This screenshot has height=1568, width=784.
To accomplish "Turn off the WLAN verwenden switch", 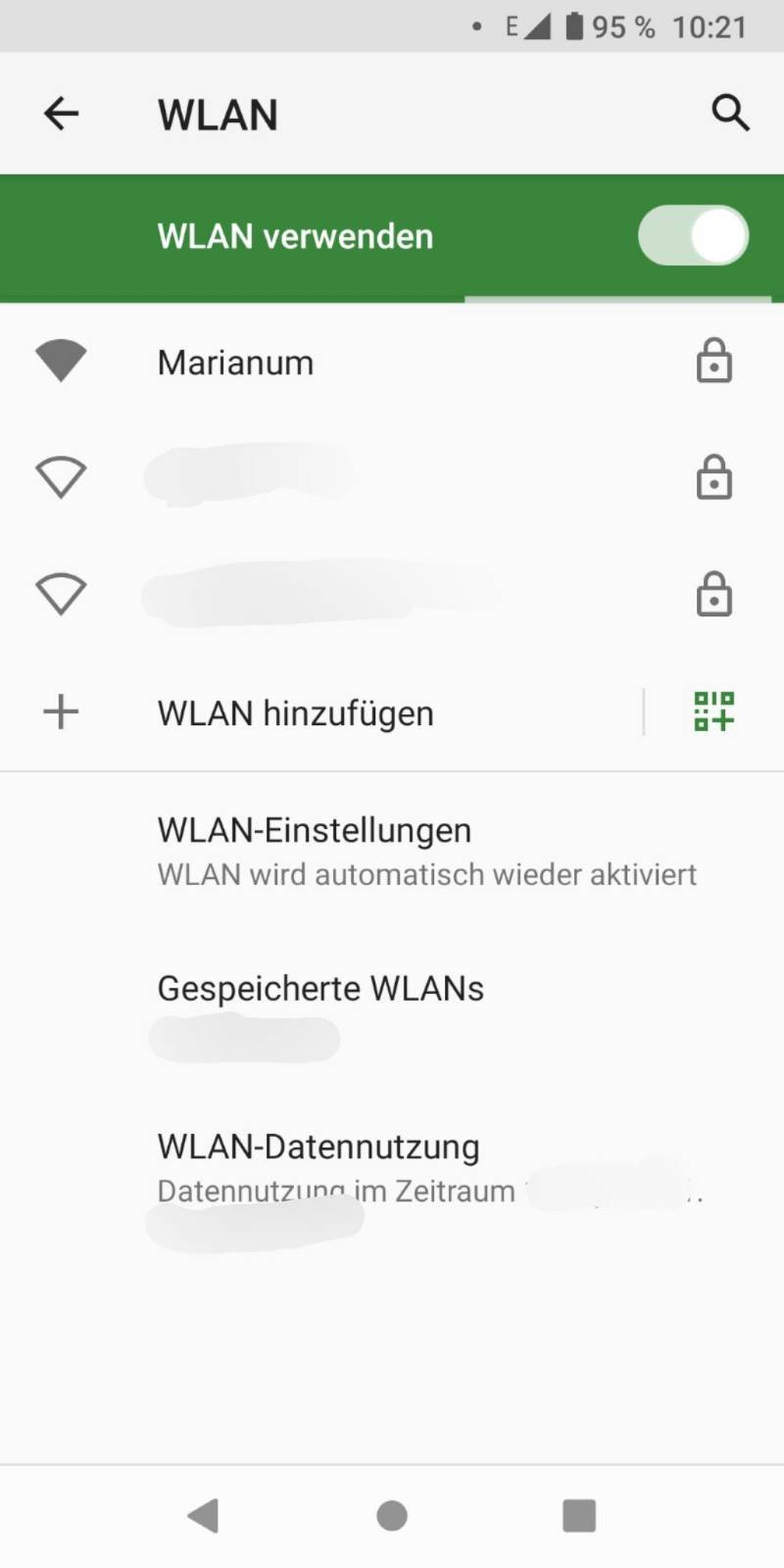I will pyautogui.click(x=693, y=236).
